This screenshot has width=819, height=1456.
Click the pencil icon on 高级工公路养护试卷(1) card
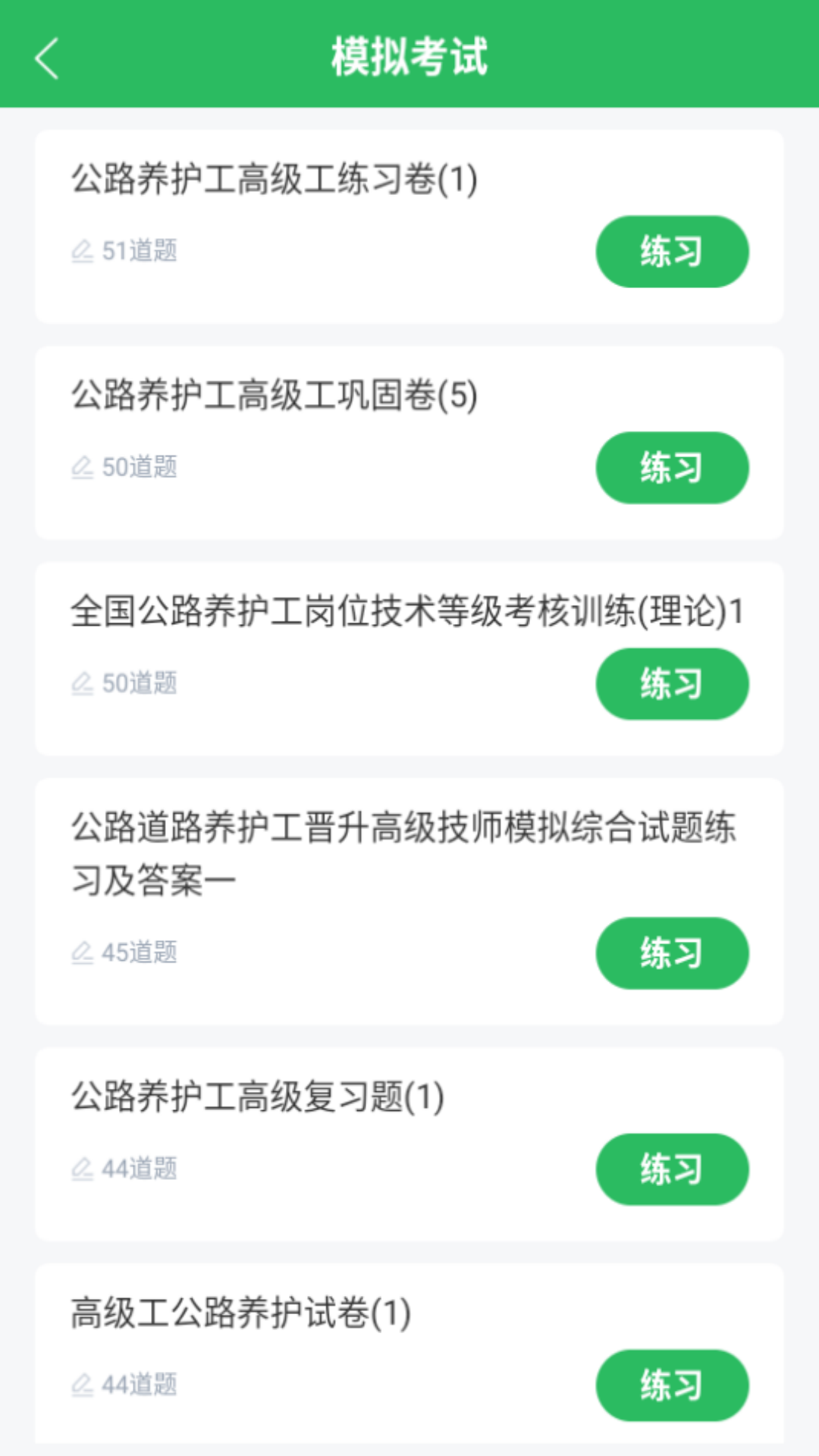point(83,1385)
